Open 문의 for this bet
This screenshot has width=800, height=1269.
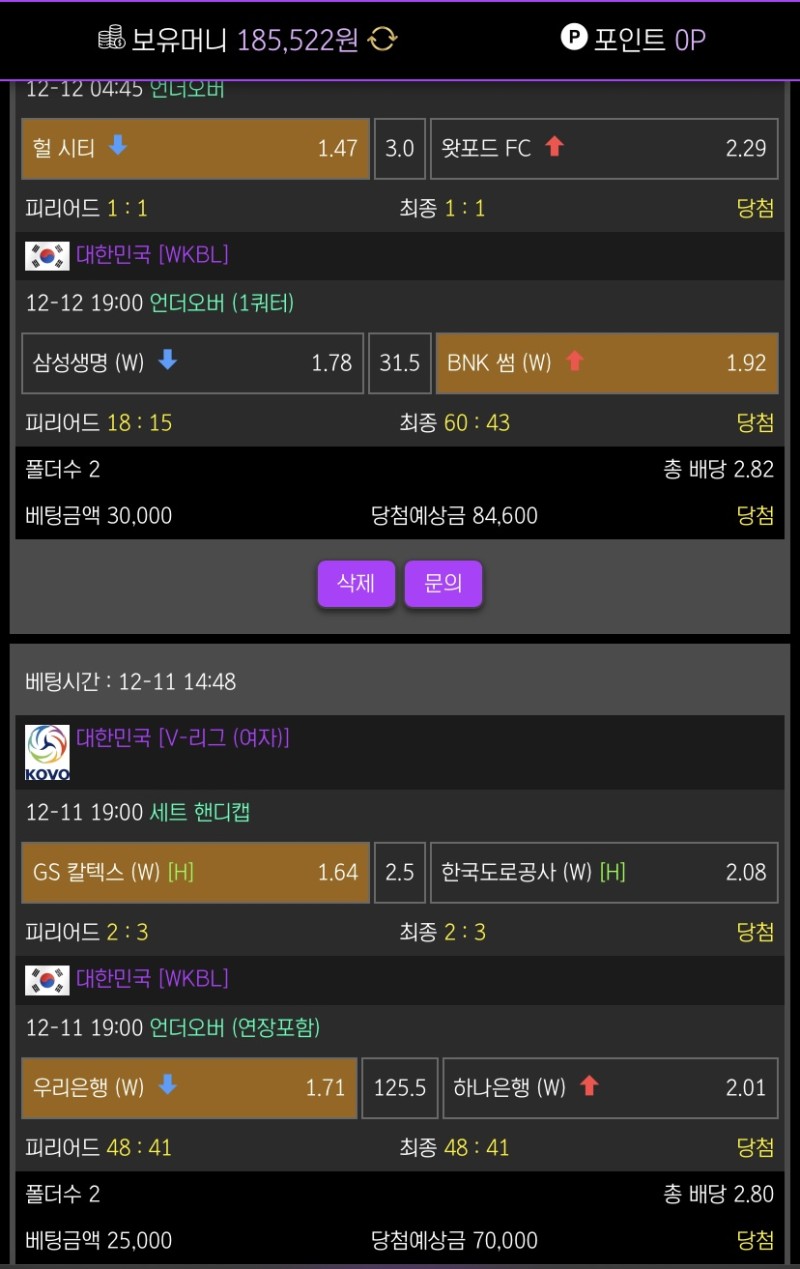click(x=443, y=583)
